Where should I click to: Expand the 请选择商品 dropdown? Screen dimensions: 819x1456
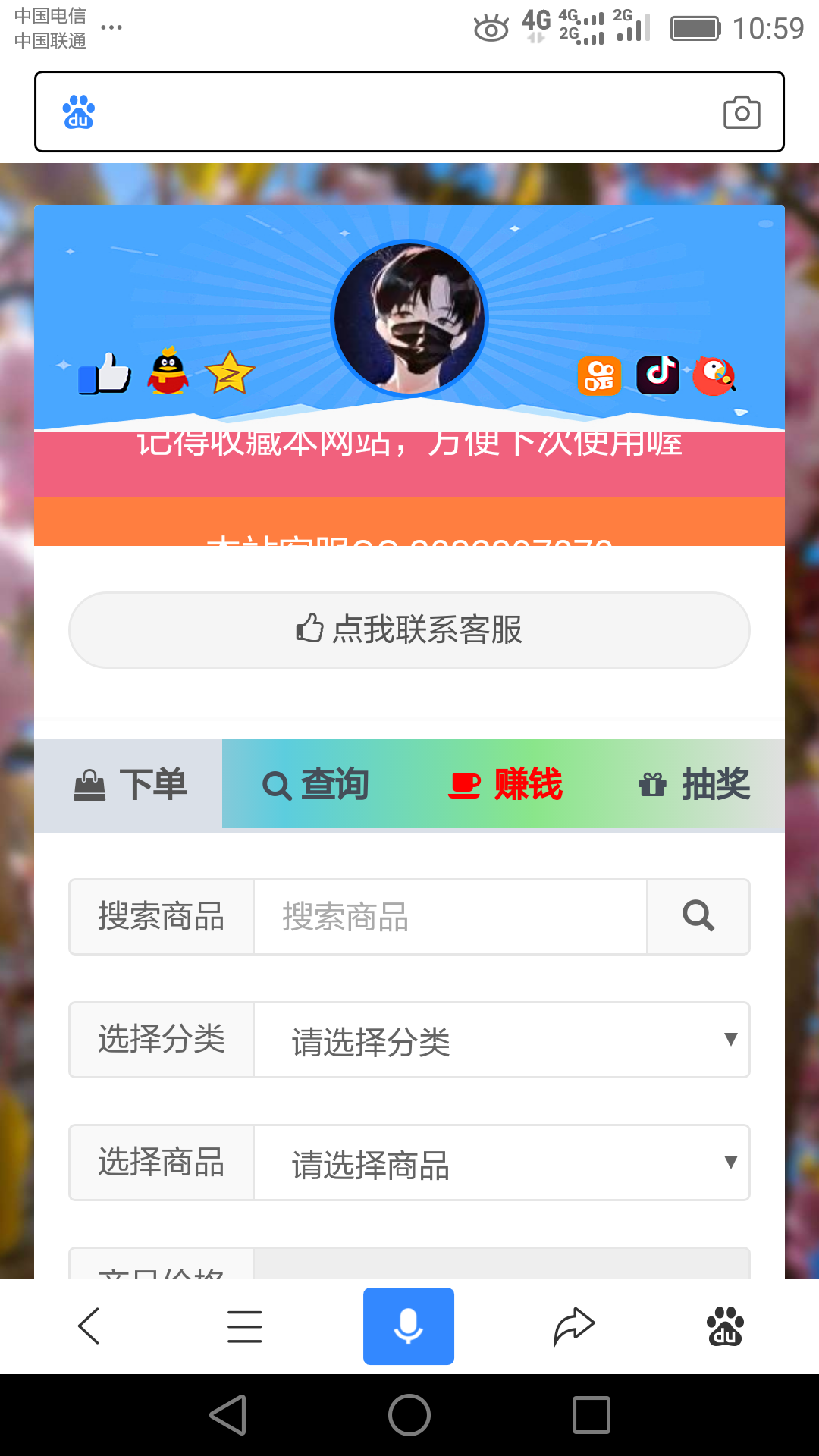click(500, 1163)
